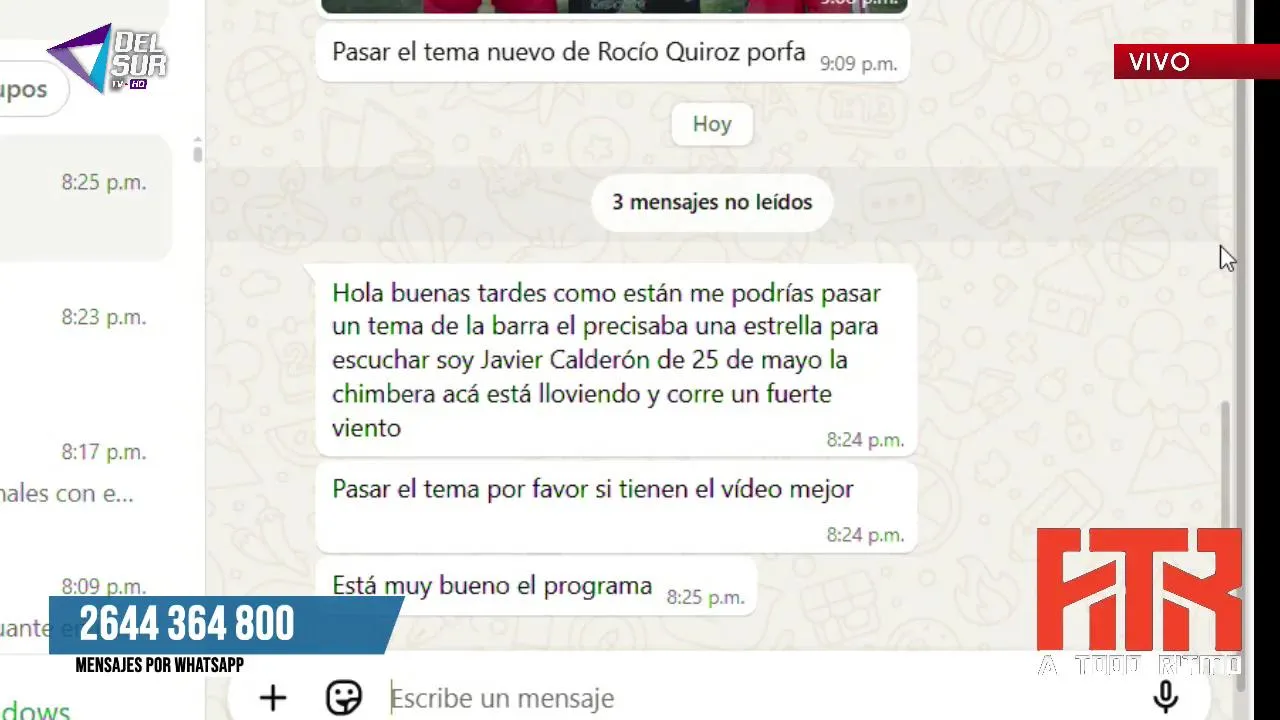Open the attach plus menu
Screen dimensions: 1280x720
pyautogui.click(x=272, y=697)
